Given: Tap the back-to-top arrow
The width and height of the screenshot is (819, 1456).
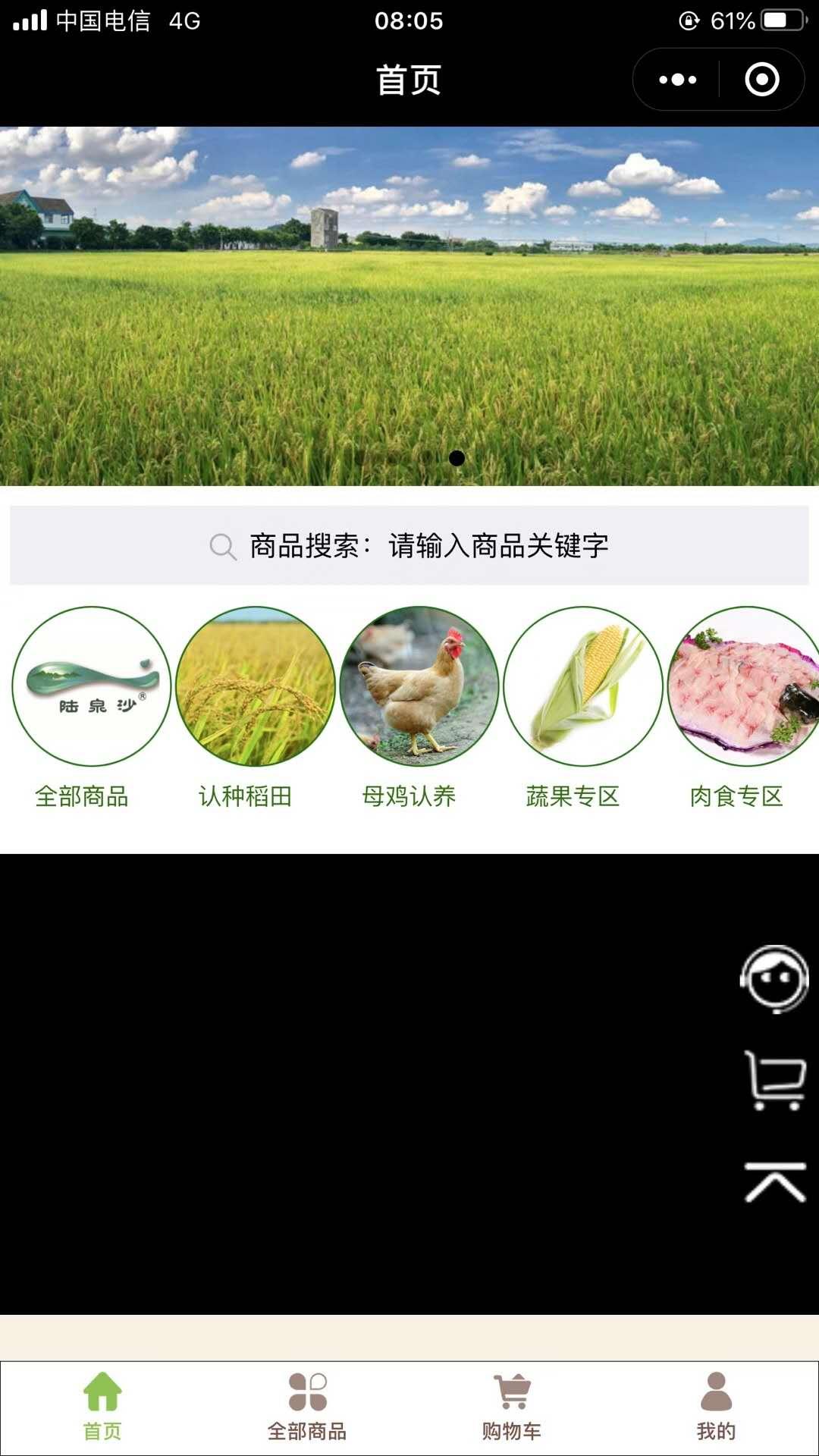Looking at the screenshot, I should 774,1182.
